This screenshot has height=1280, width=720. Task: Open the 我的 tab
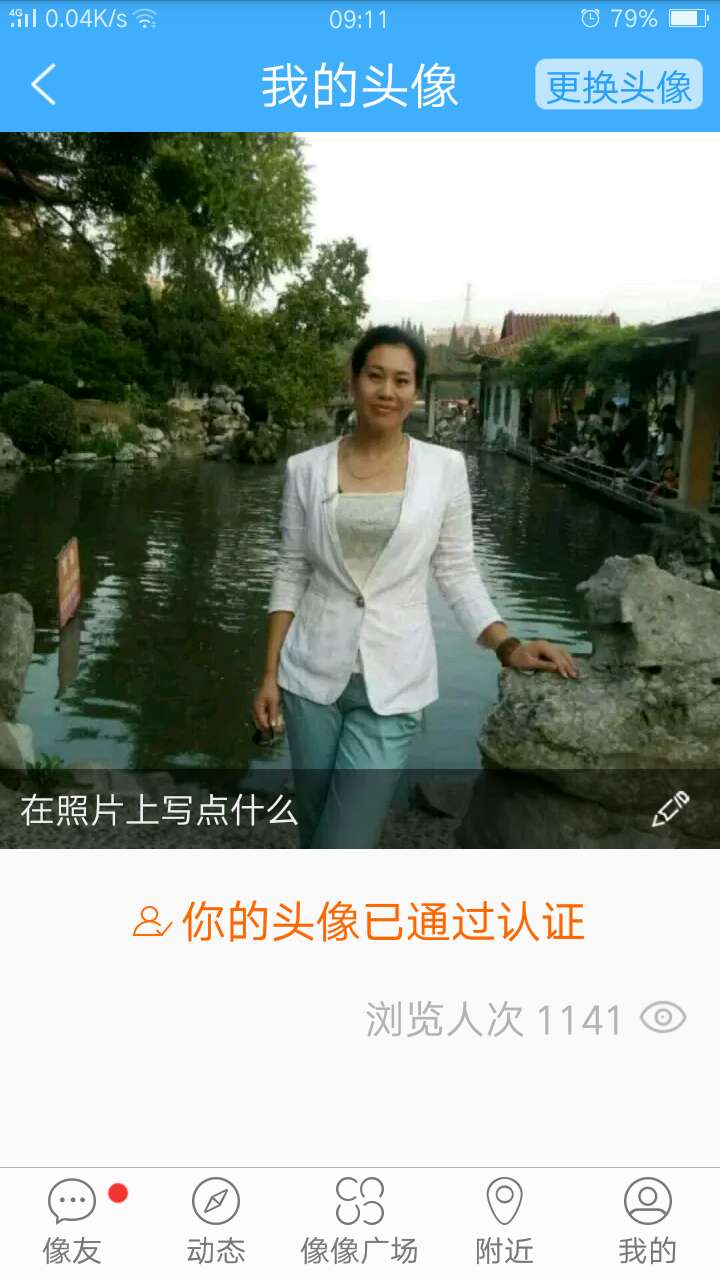[x=647, y=1222]
